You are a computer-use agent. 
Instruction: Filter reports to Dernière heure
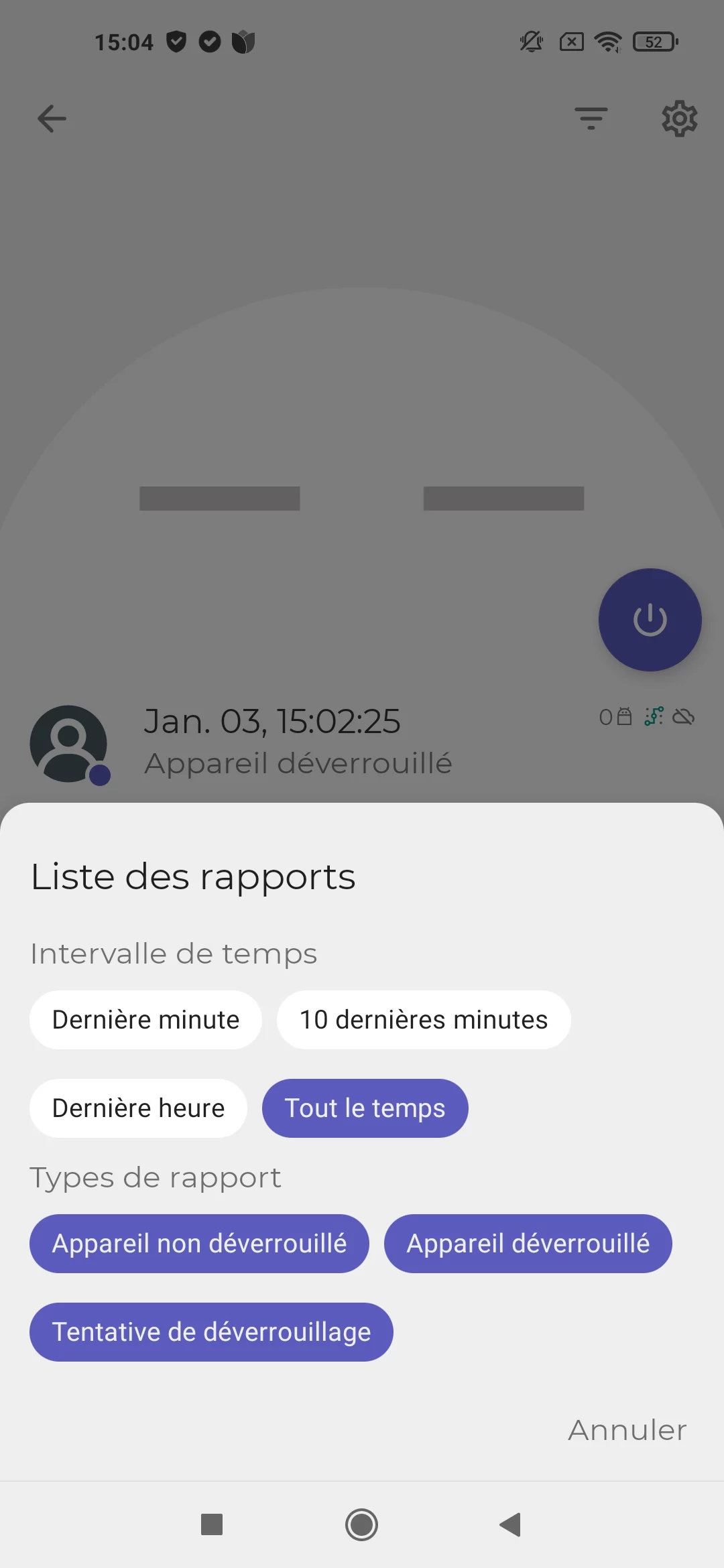(x=138, y=1108)
